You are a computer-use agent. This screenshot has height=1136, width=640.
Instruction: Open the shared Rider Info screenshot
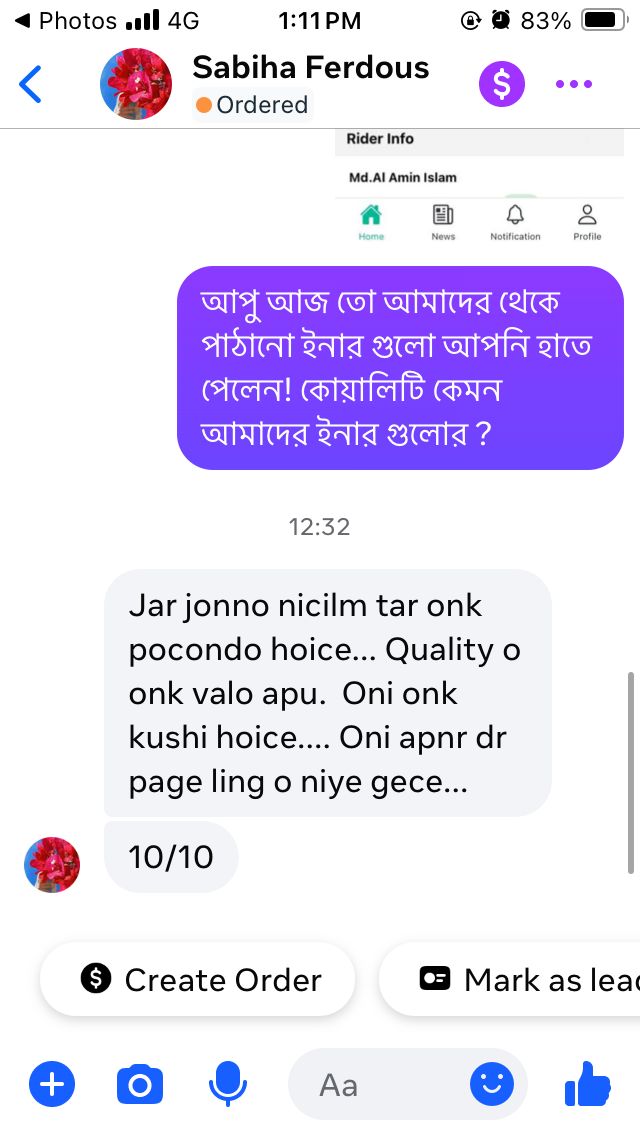tap(478, 190)
